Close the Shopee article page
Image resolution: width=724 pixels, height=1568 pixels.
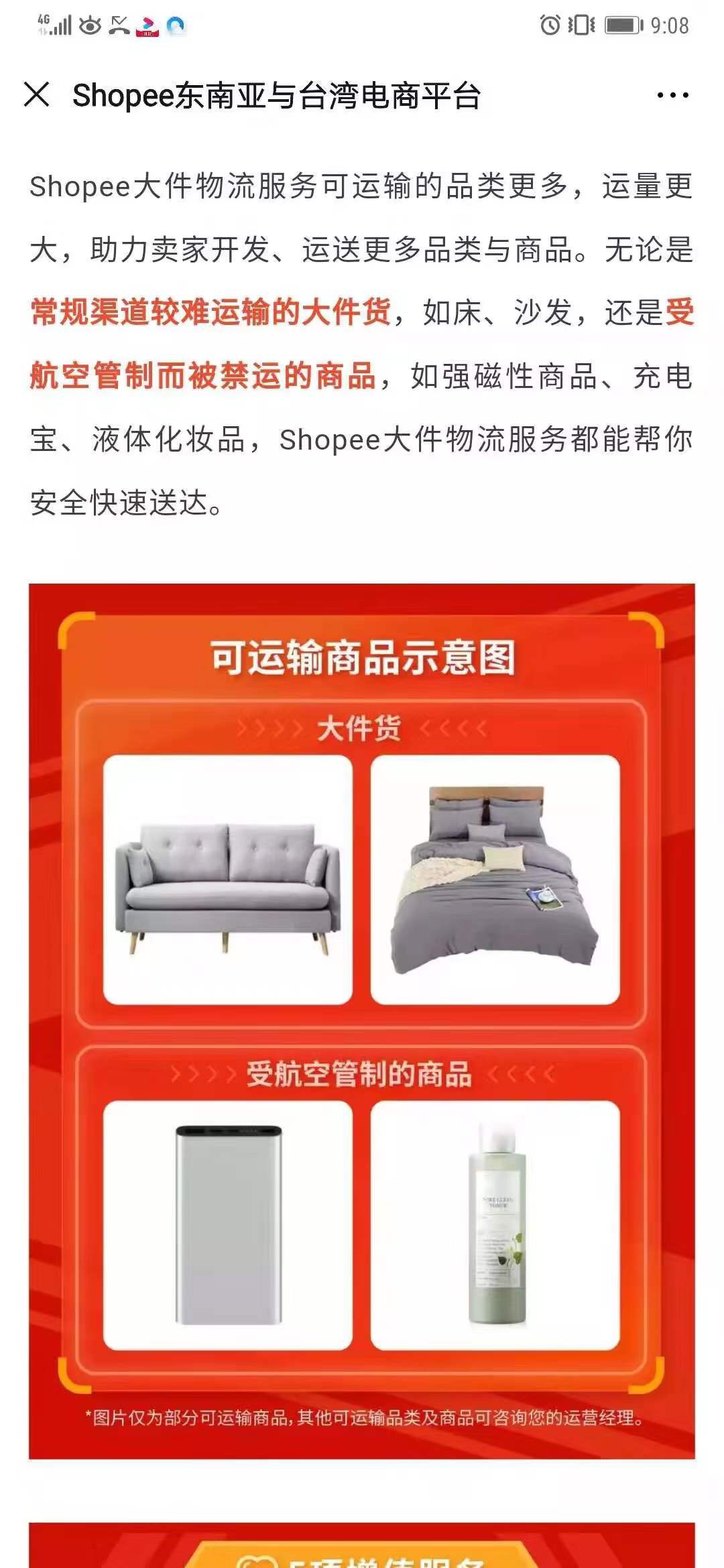point(37,94)
